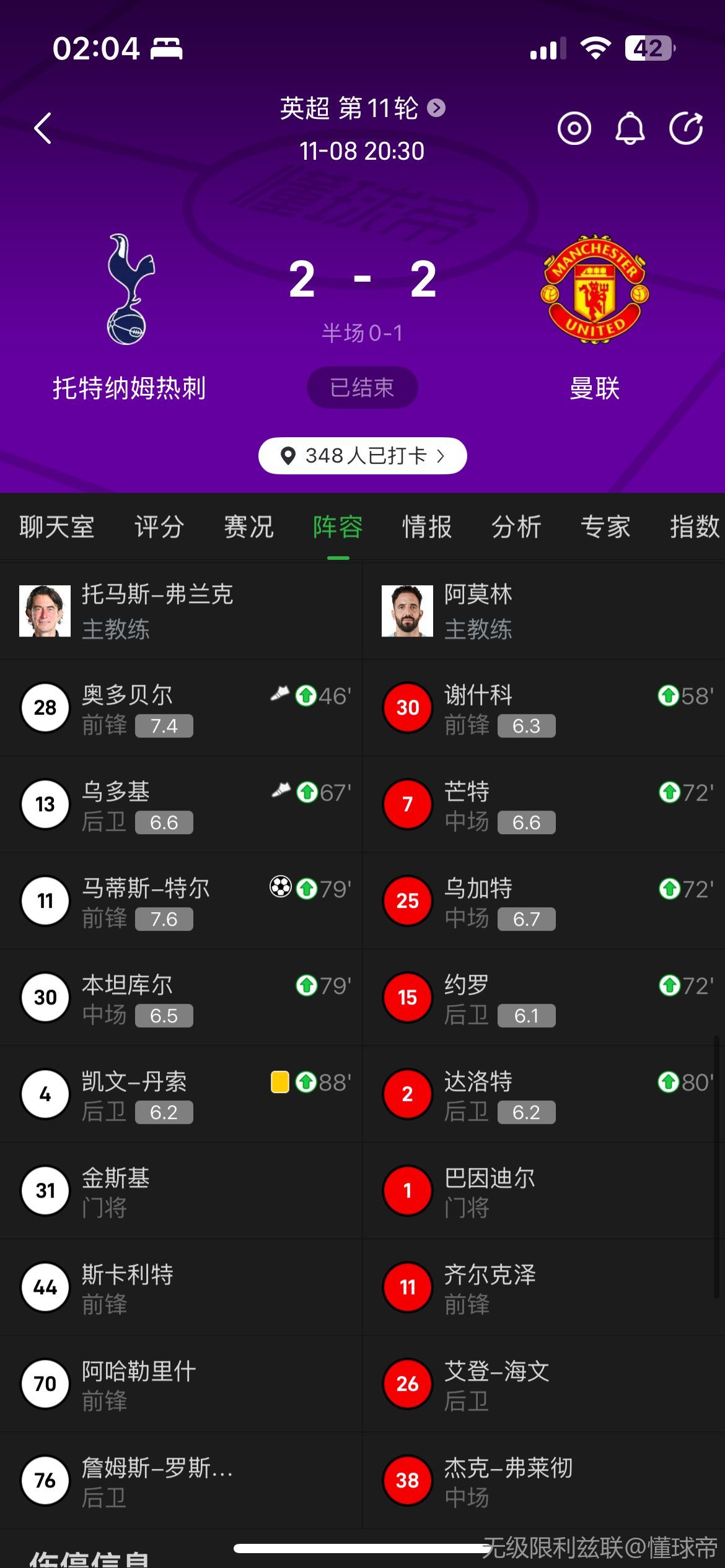Switch to the 专家 tab

(x=605, y=527)
